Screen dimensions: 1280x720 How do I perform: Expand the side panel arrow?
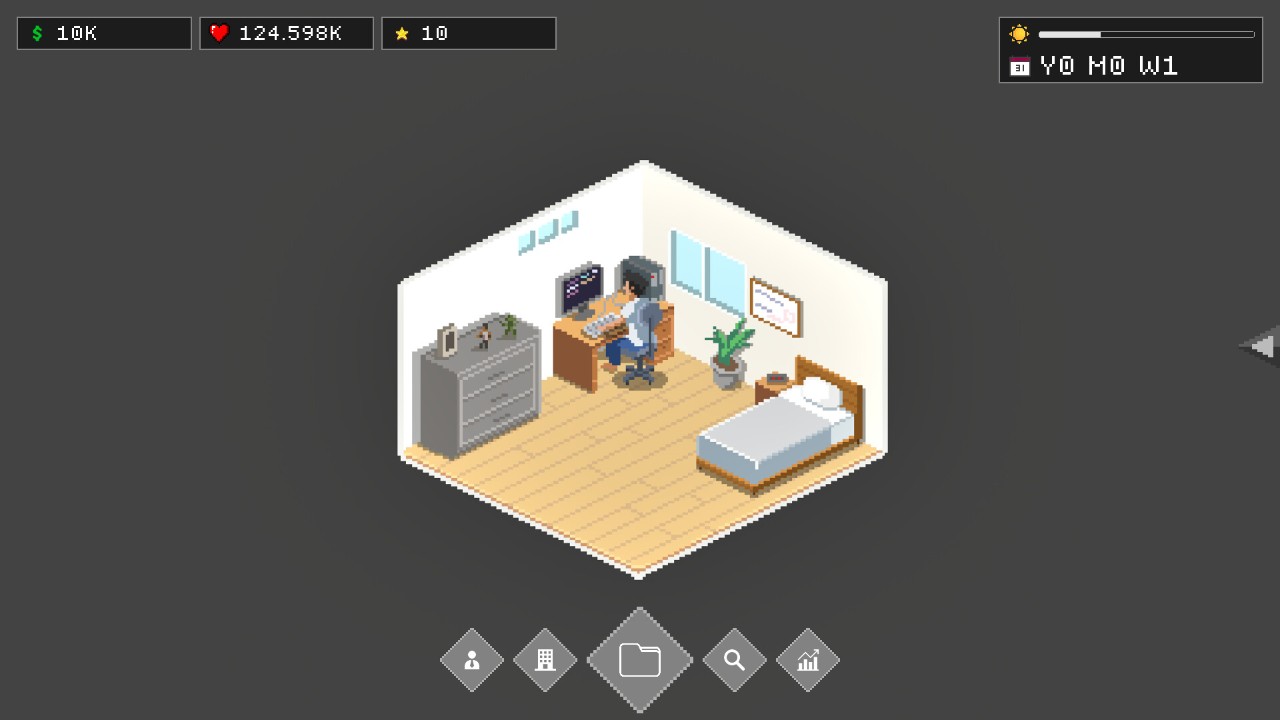[x=1262, y=346]
